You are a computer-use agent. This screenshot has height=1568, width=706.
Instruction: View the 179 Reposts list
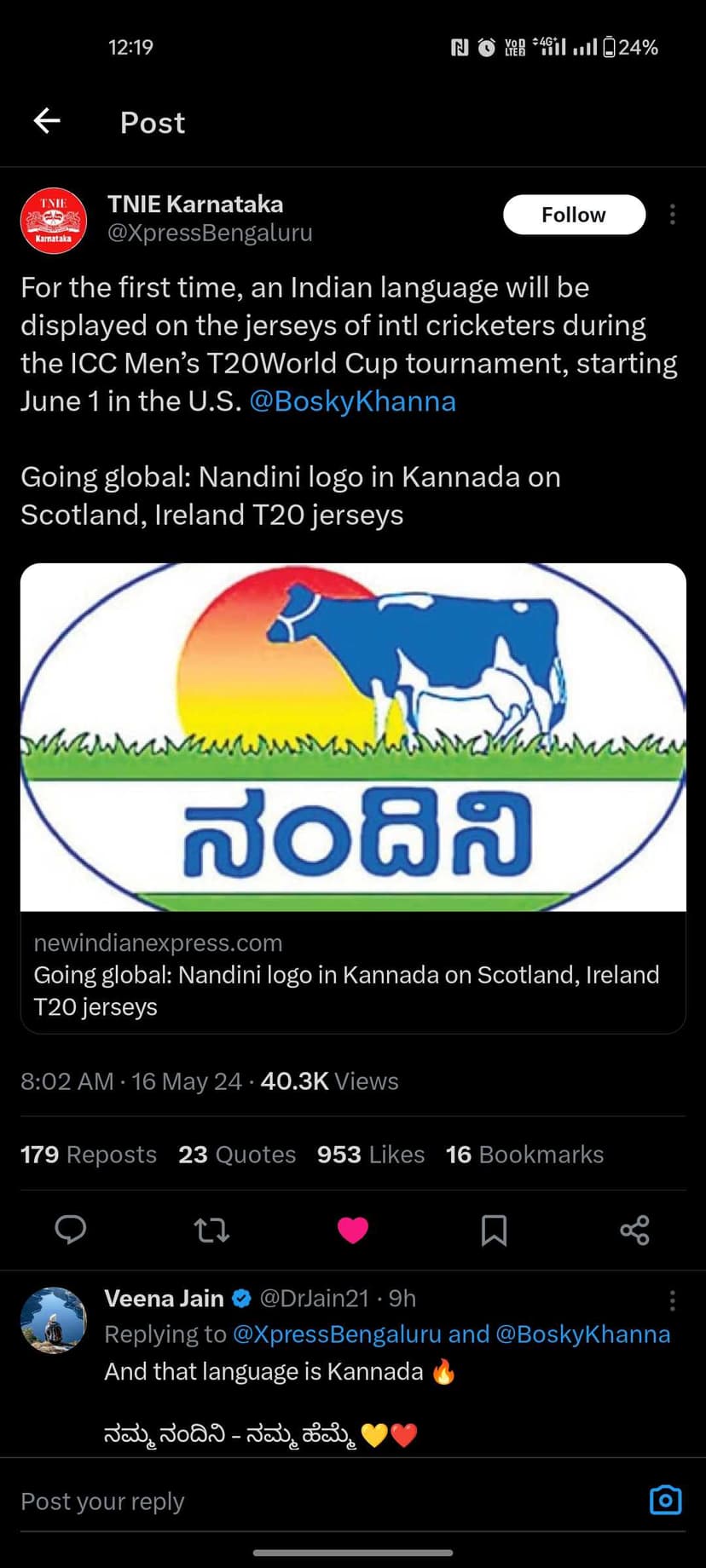click(89, 1155)
